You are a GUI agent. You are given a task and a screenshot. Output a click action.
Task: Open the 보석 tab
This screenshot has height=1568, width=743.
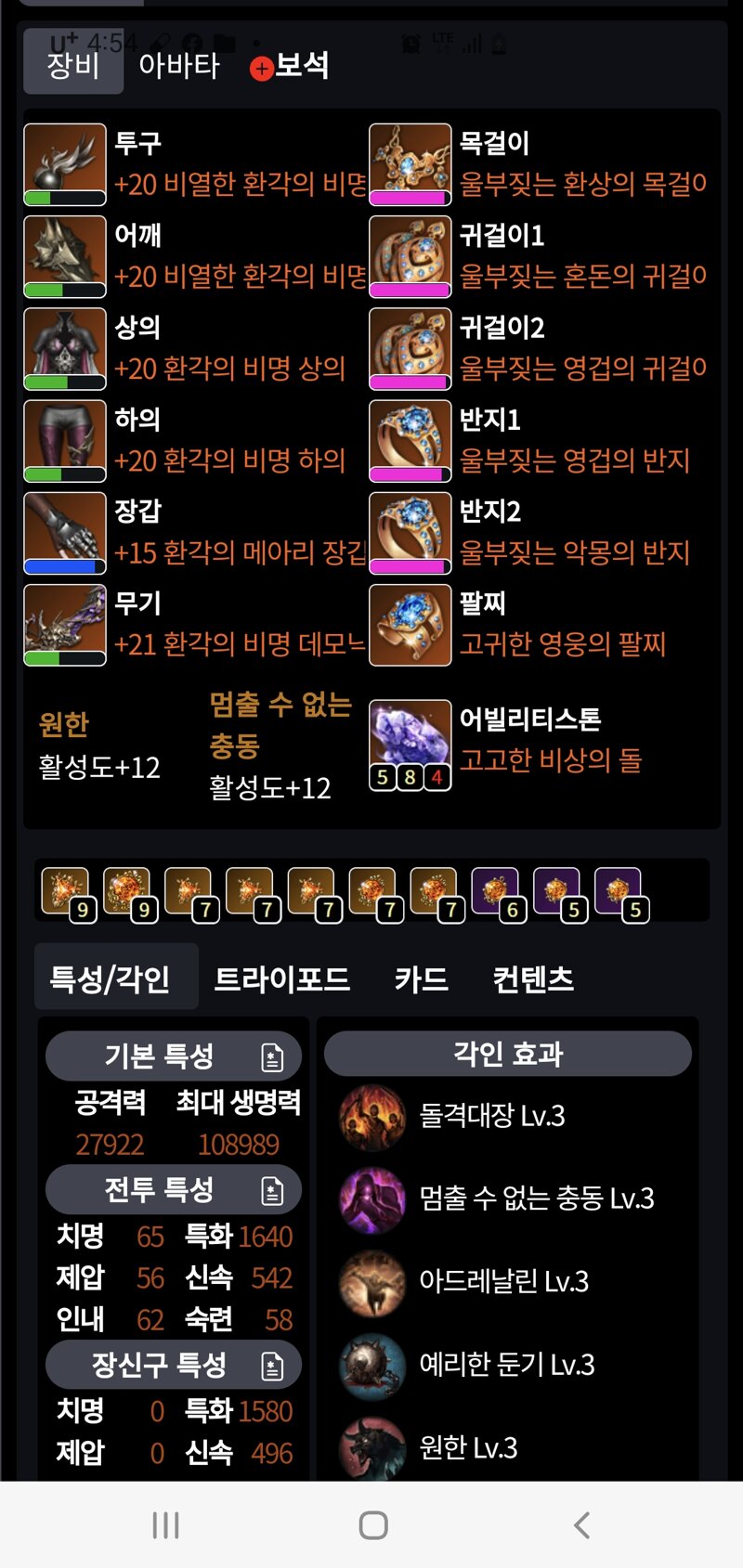(291, 65)
